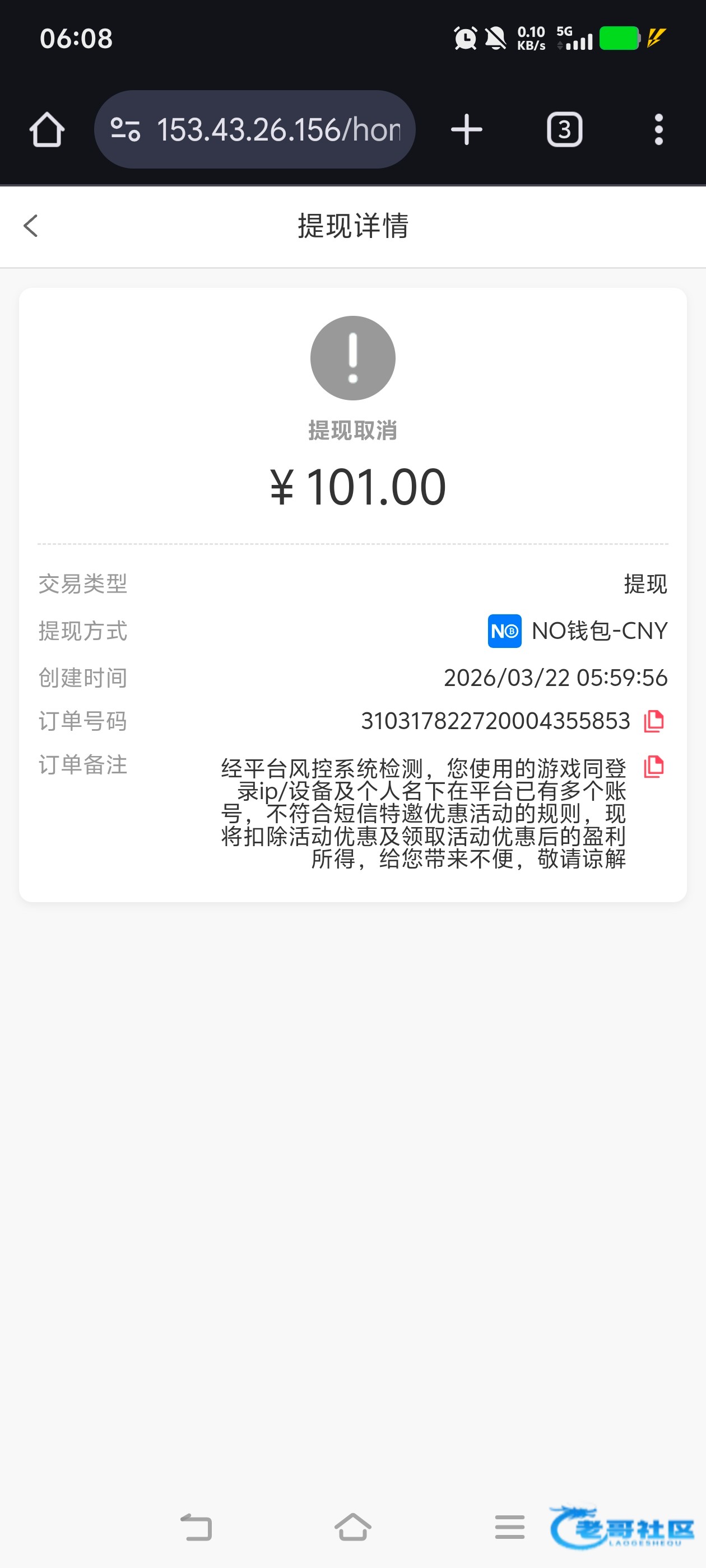706x1568 pixels.
Task: Copy the order remark 订单备注 text
Action: [654, 767]
